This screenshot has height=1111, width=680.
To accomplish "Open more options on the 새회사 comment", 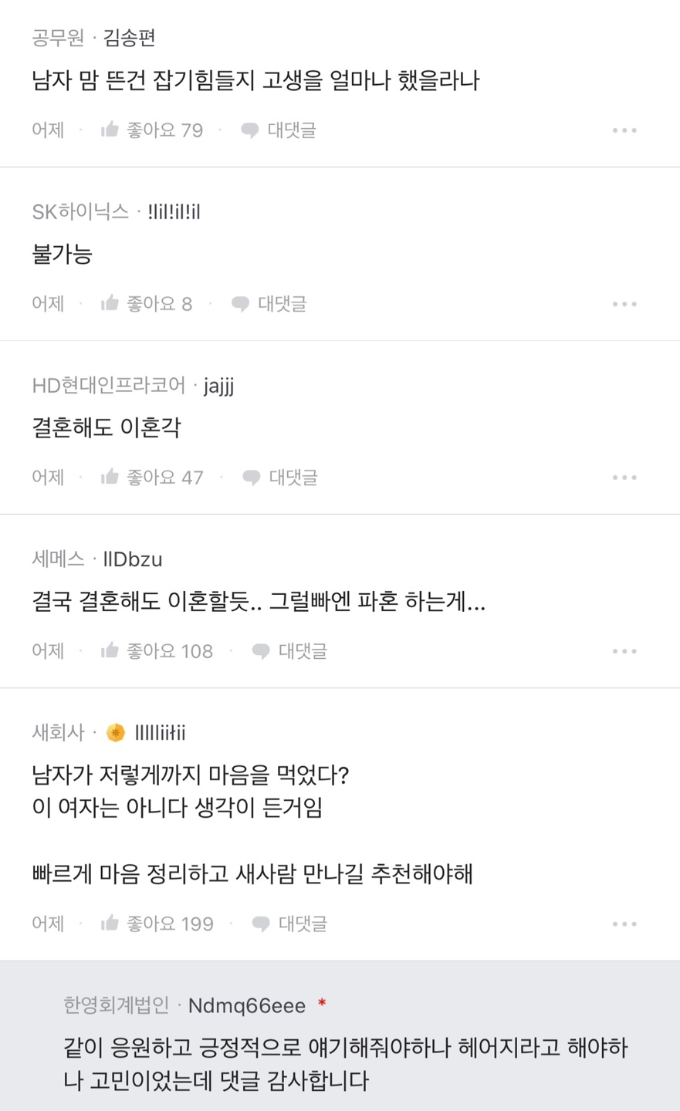I will (625, 924).
